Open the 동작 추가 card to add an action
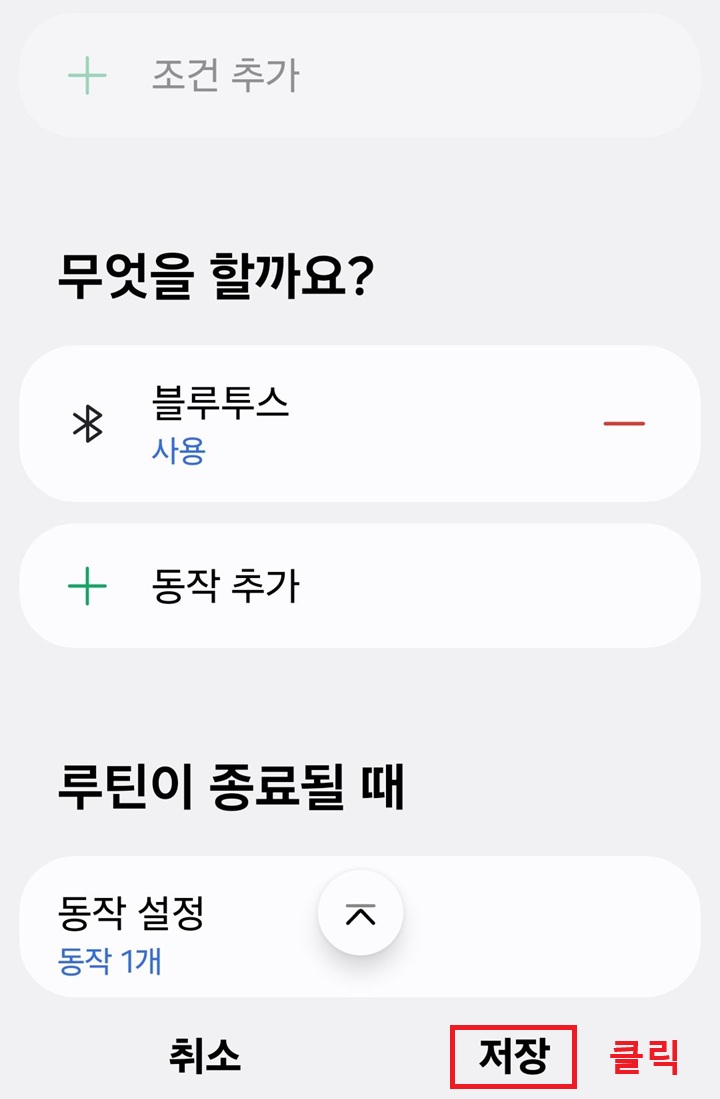Image resolution: width=720 pixels, height=1099 pixels. pos(360,584)
